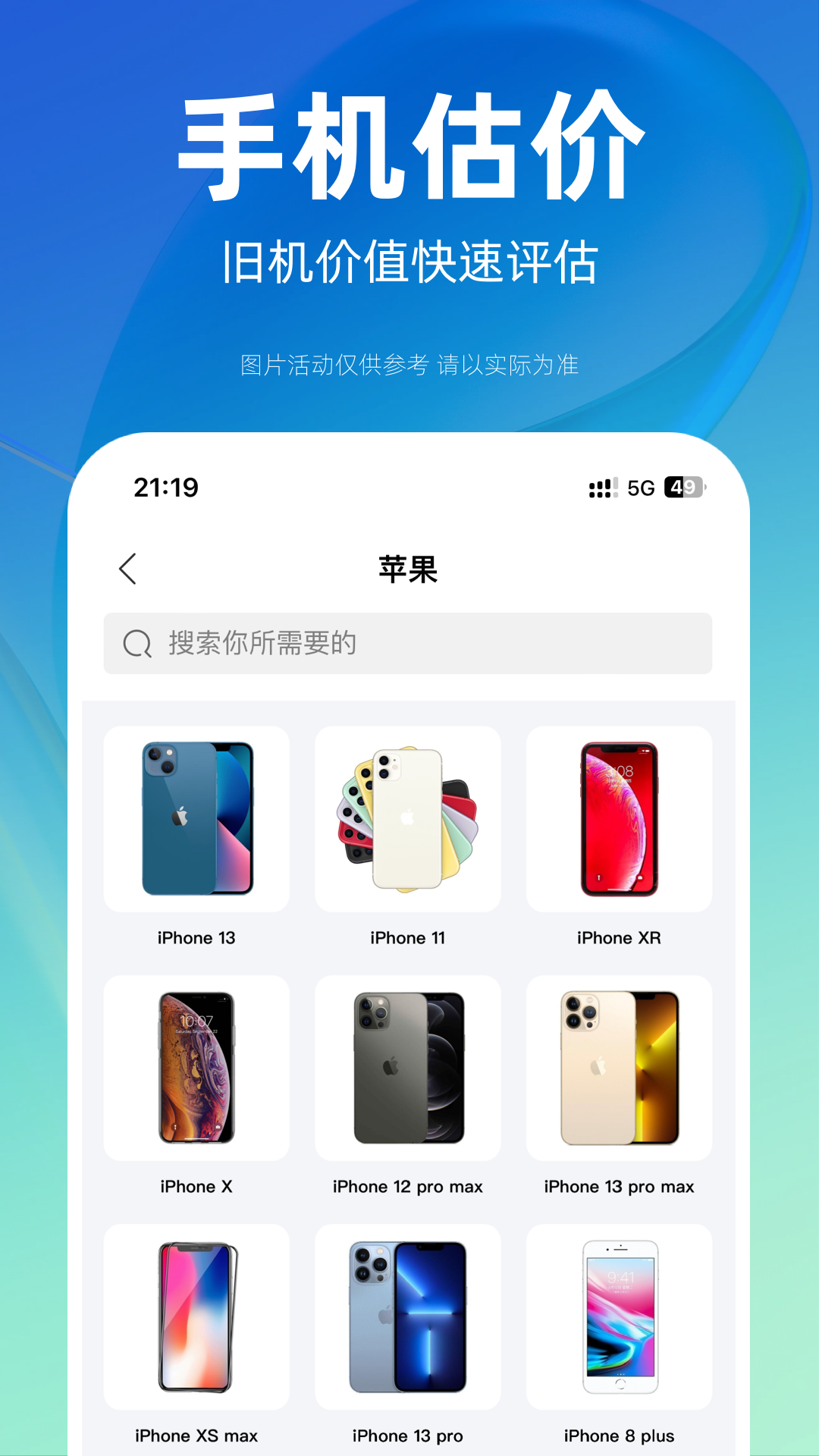Click the status bar clock 21:19
The width and height of the screenshot is (819, 1456).
[x=165, y=488]
